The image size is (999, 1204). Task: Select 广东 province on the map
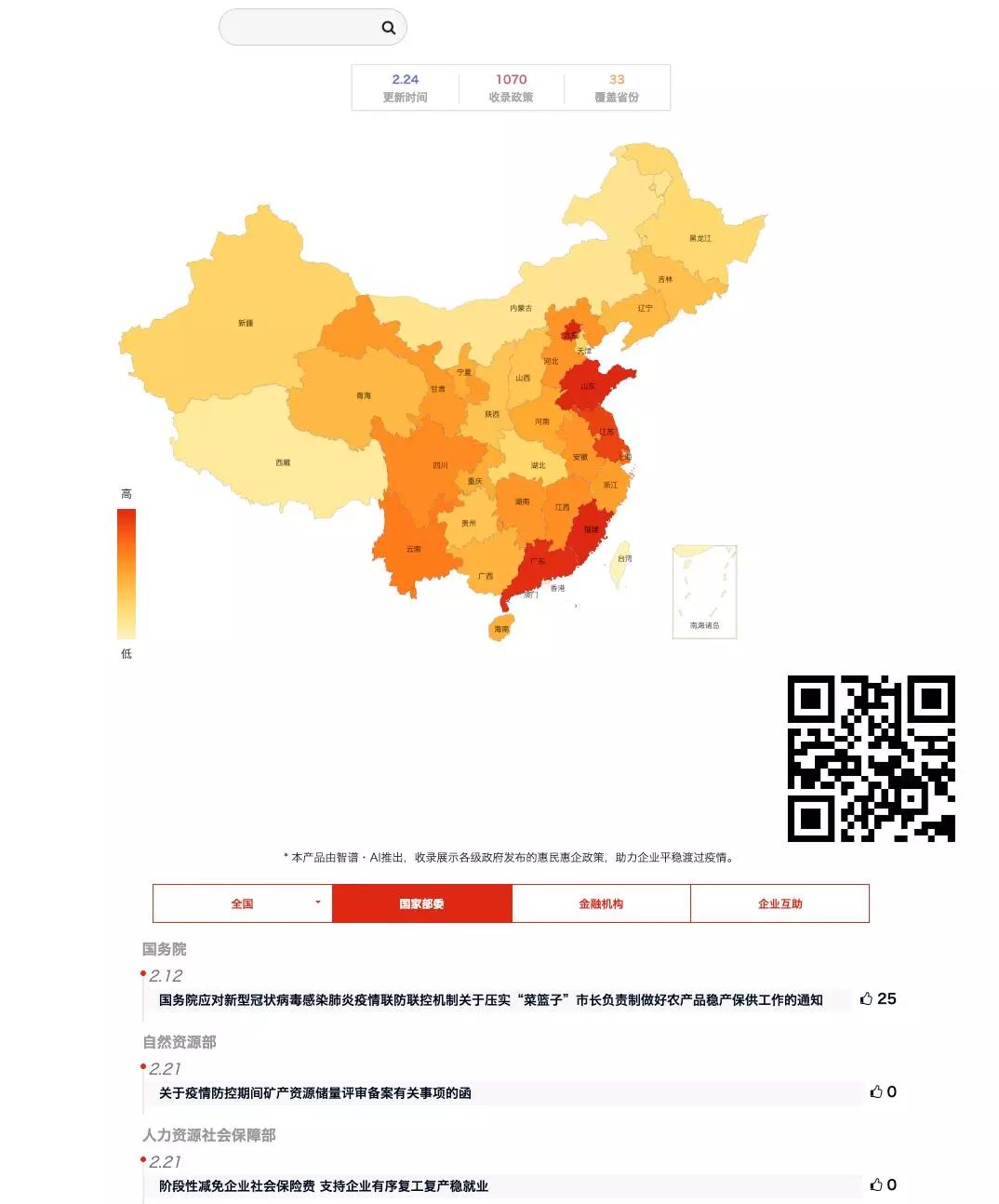[538, 561]
